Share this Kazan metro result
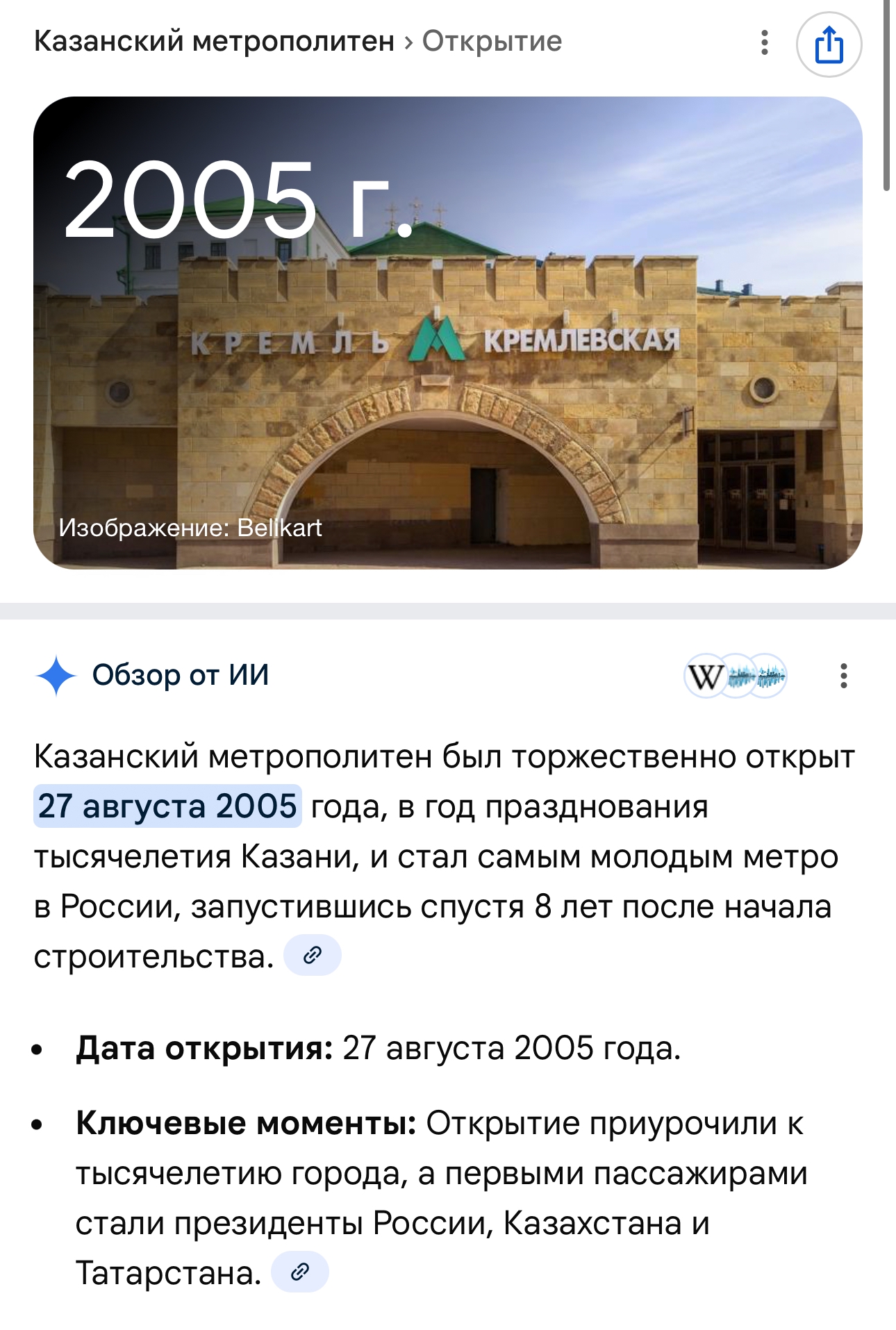 (829, 44)
